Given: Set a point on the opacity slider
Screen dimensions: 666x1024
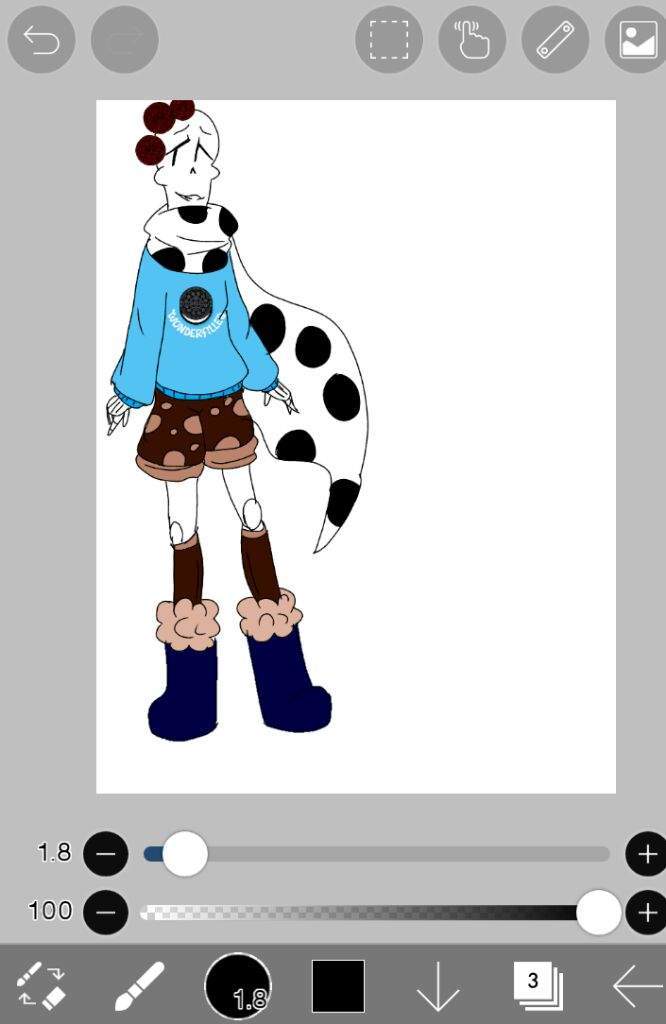Looking at the screenshot, I should [370, 912].
